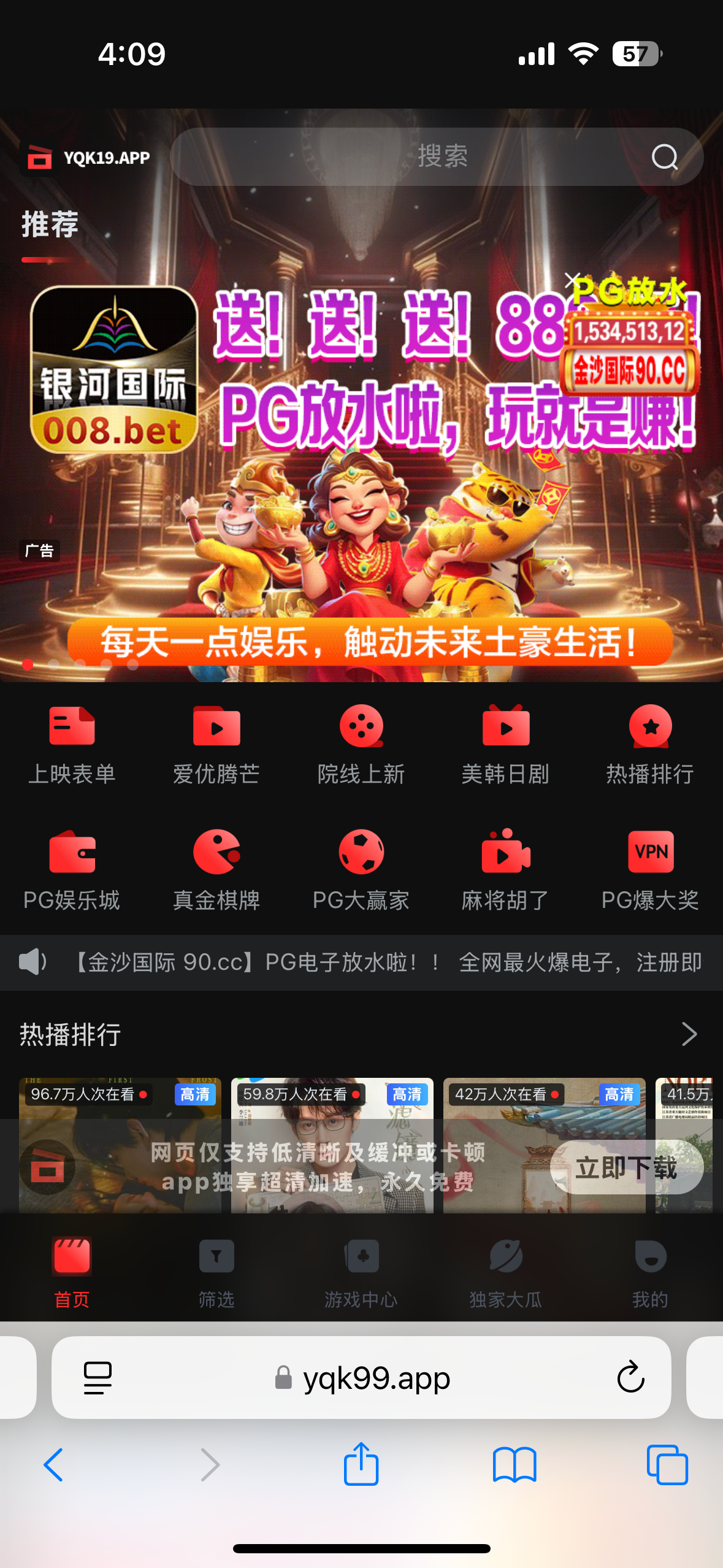
Task: Open the 上映表单 shortcut
Action: pos(72,745)
